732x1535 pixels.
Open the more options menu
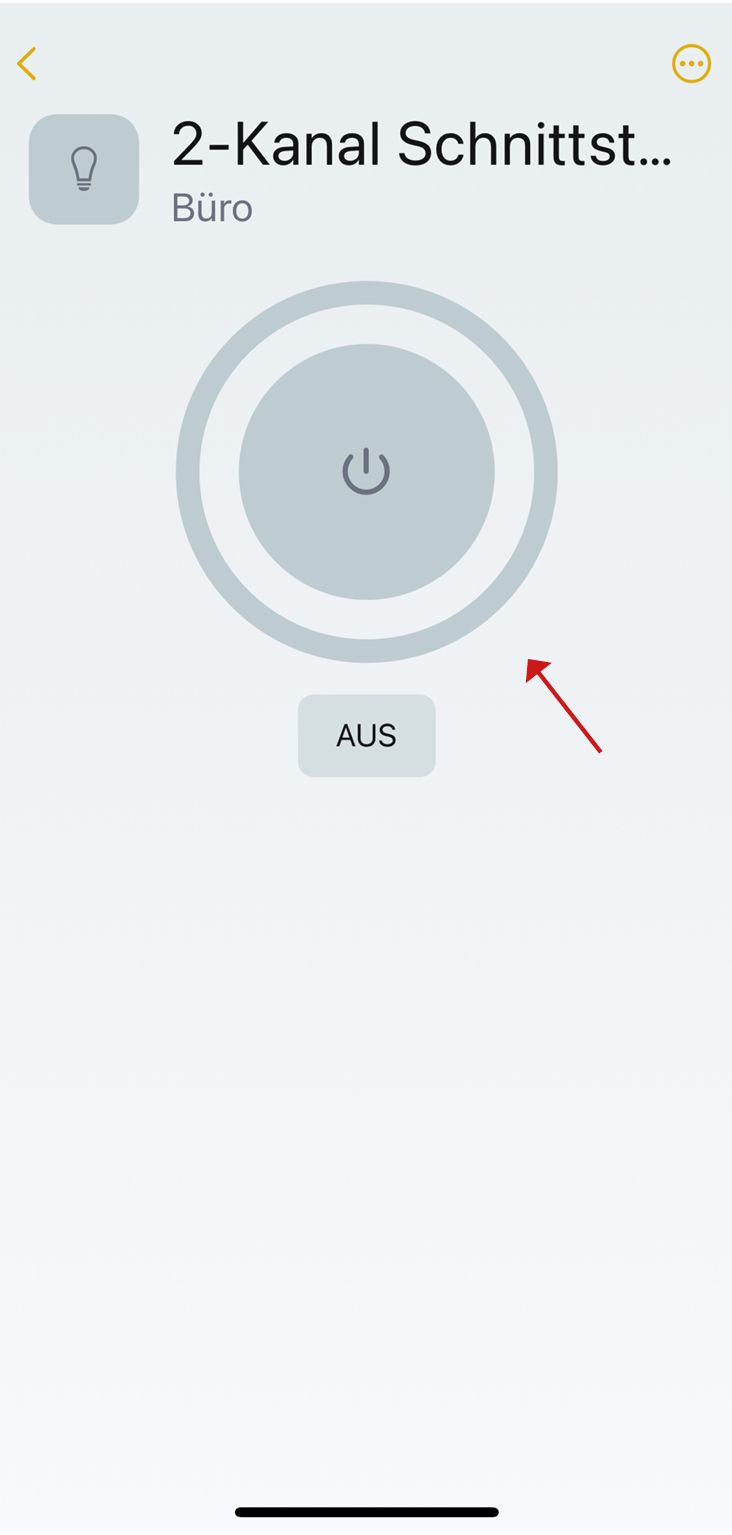coord(691,64)
